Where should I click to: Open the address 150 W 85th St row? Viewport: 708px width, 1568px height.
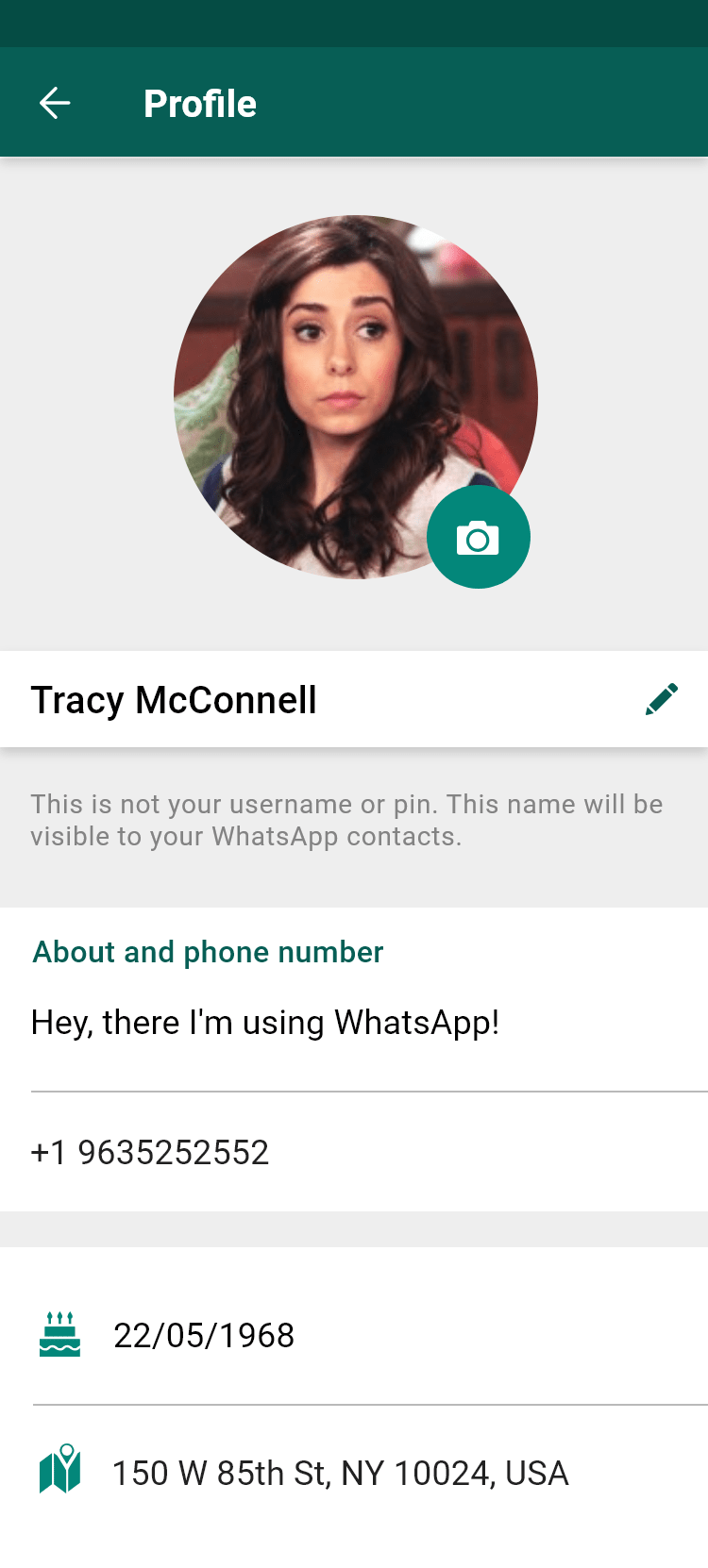point(340,1473)
